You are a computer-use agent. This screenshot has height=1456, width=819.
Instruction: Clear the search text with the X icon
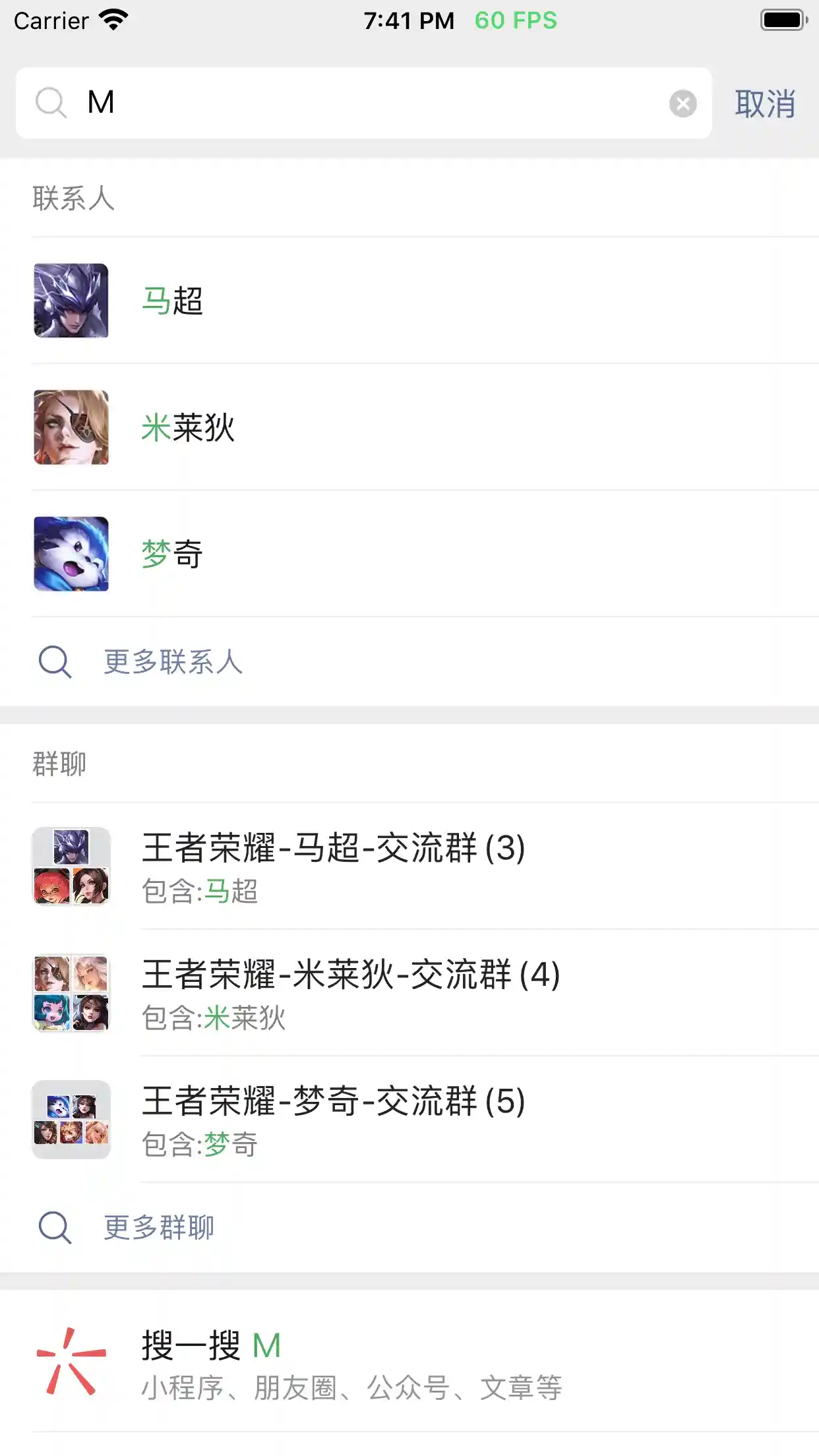click(x=682, y=104)
